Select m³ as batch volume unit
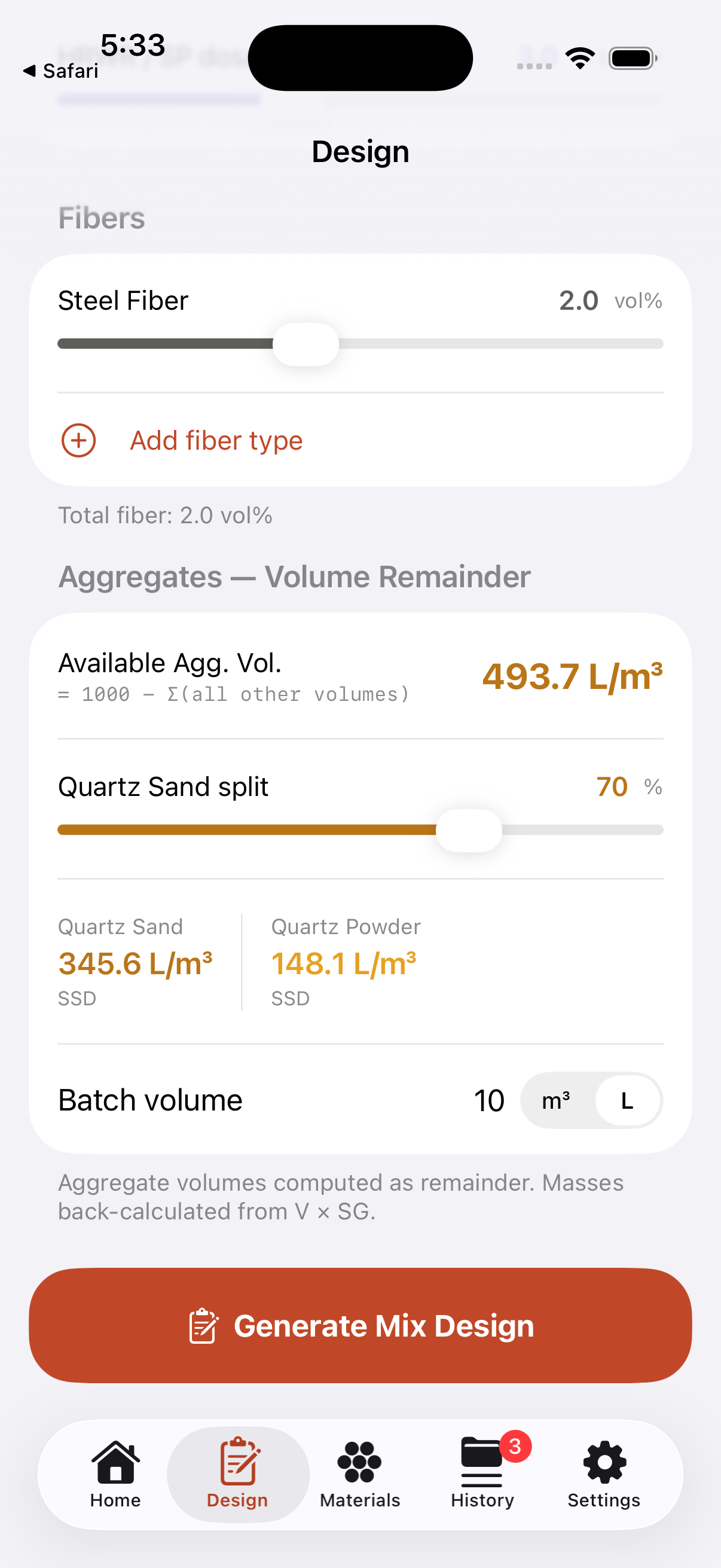721x1568 pixels. [x=556, y=1100]
